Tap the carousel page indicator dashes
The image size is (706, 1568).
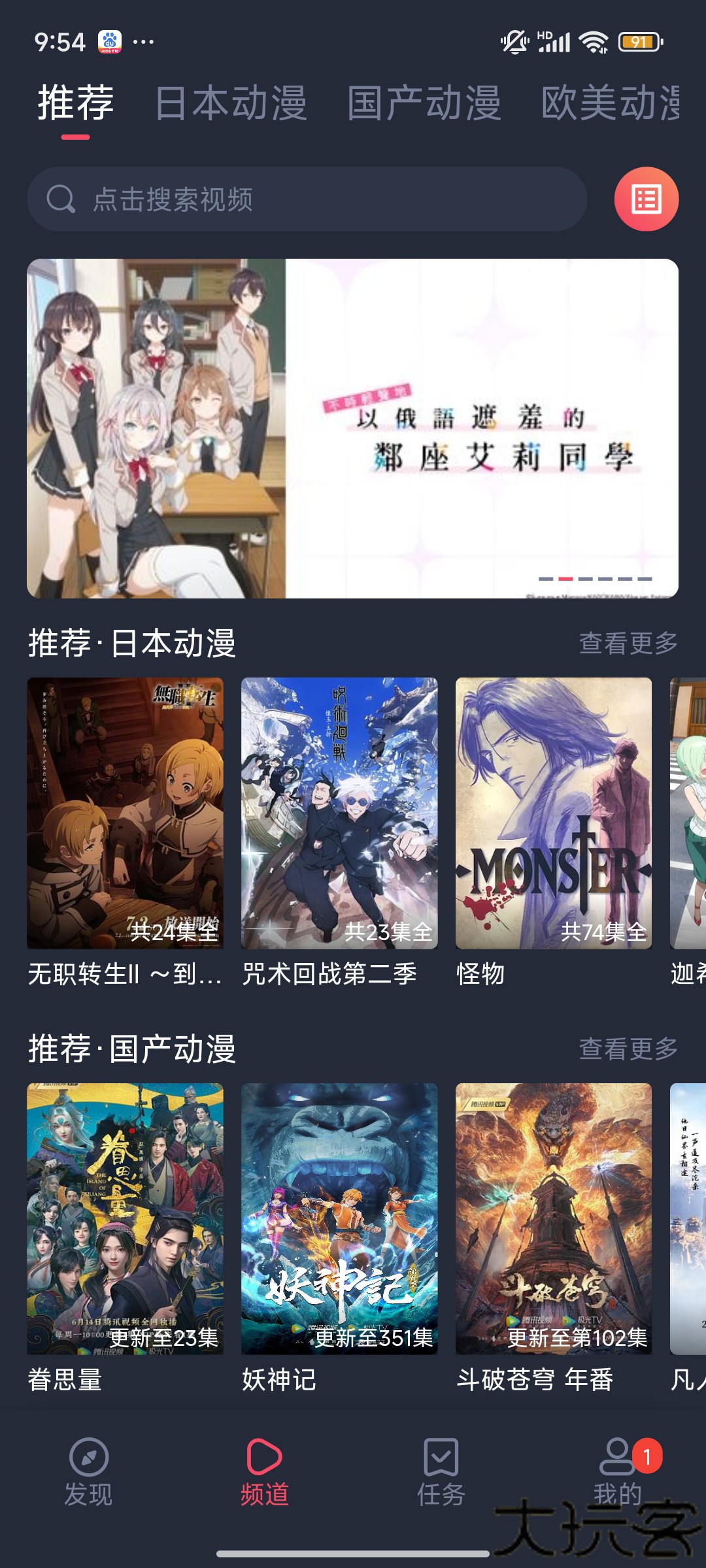coord(595,579)
